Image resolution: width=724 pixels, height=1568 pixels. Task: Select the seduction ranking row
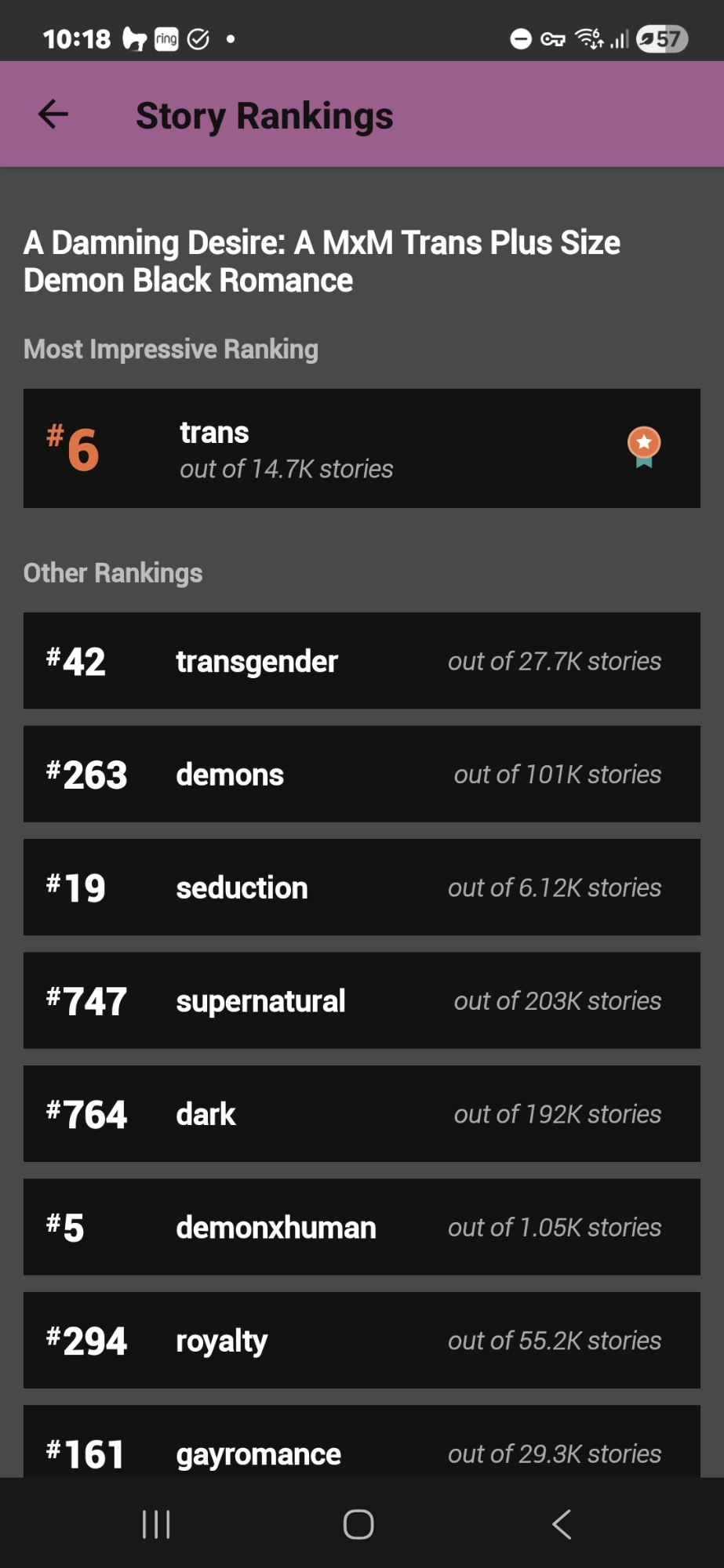click(x=362, y=887)
